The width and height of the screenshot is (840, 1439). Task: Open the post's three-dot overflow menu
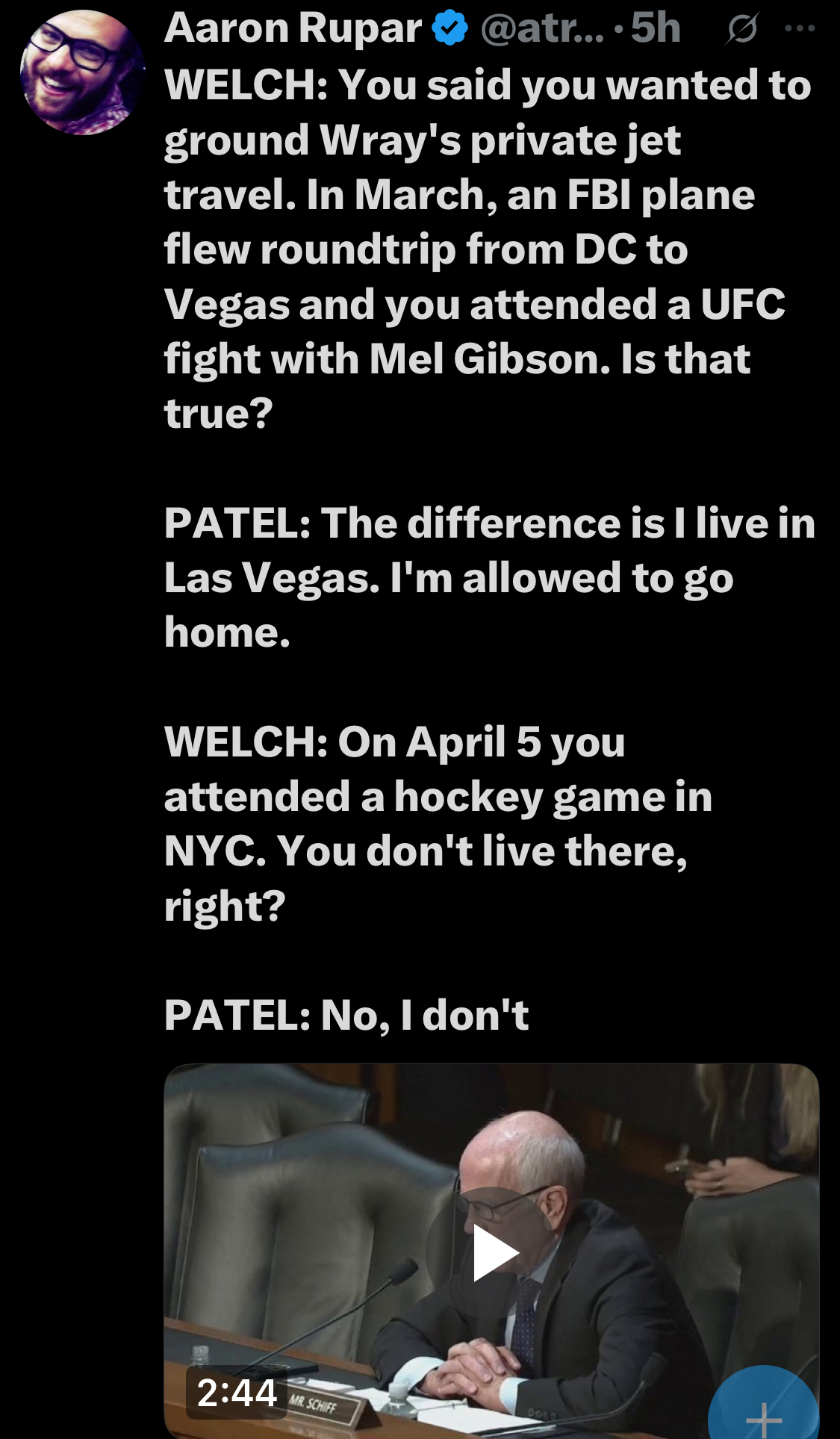800,29
